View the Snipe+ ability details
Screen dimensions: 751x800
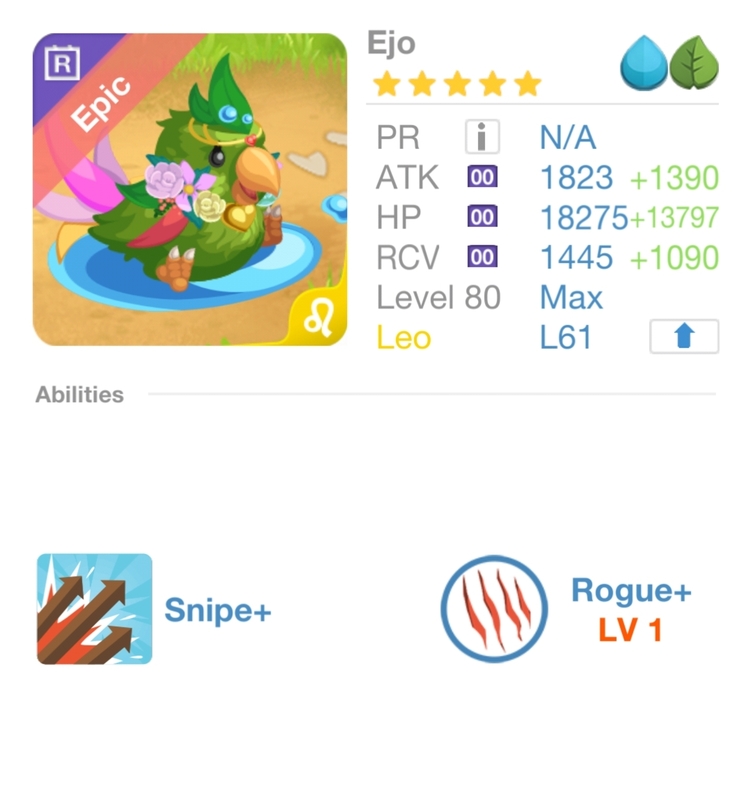tap(95, 609)
